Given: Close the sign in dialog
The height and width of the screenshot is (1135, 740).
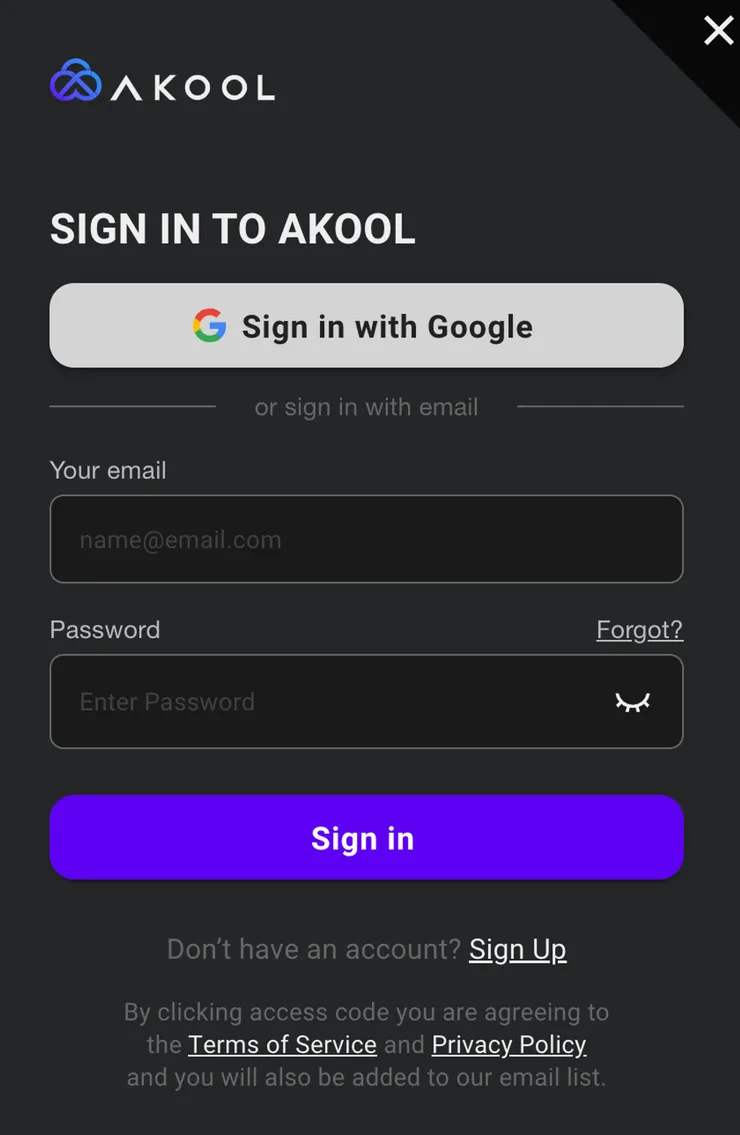Looking at the screenshot, I should (718, 30).
